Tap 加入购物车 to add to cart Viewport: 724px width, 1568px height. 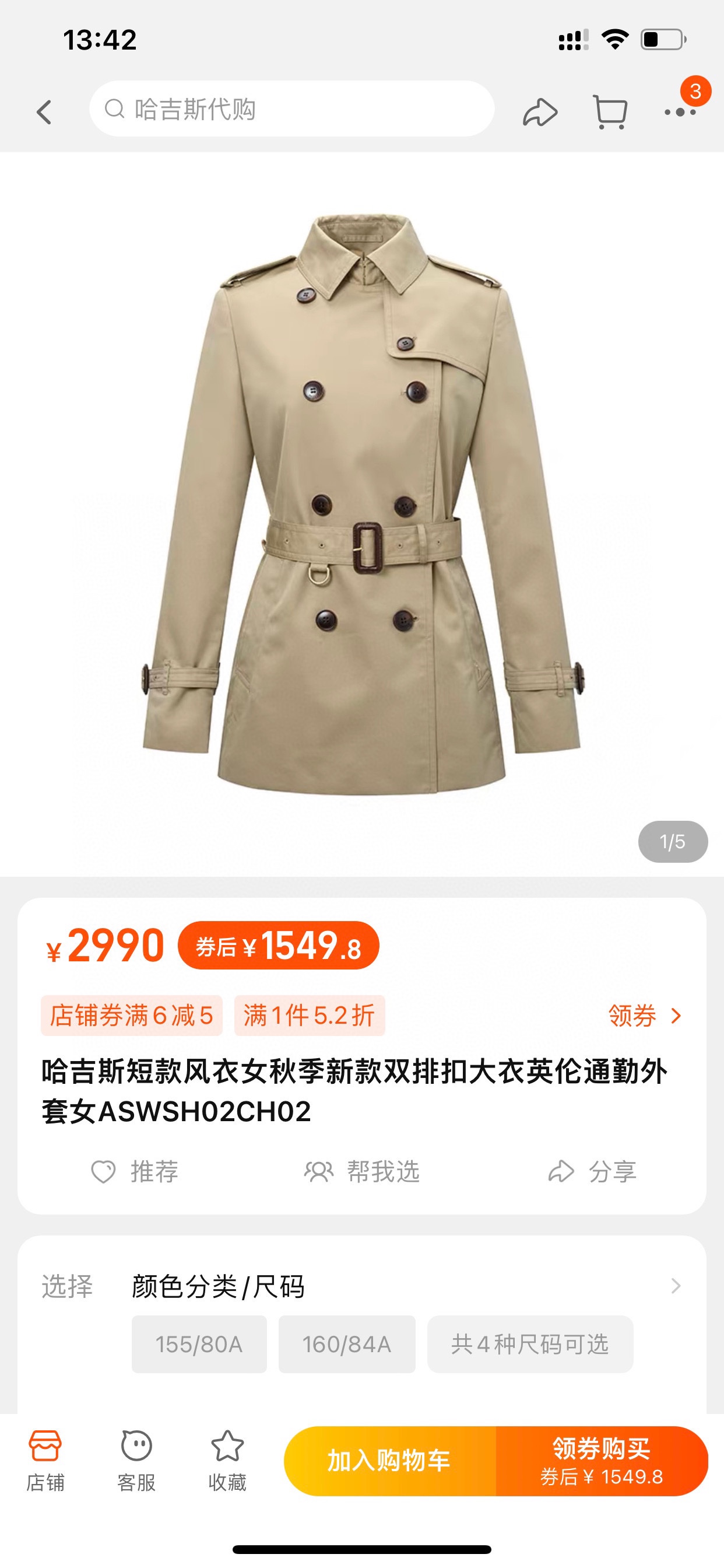tap(389, 1461)
